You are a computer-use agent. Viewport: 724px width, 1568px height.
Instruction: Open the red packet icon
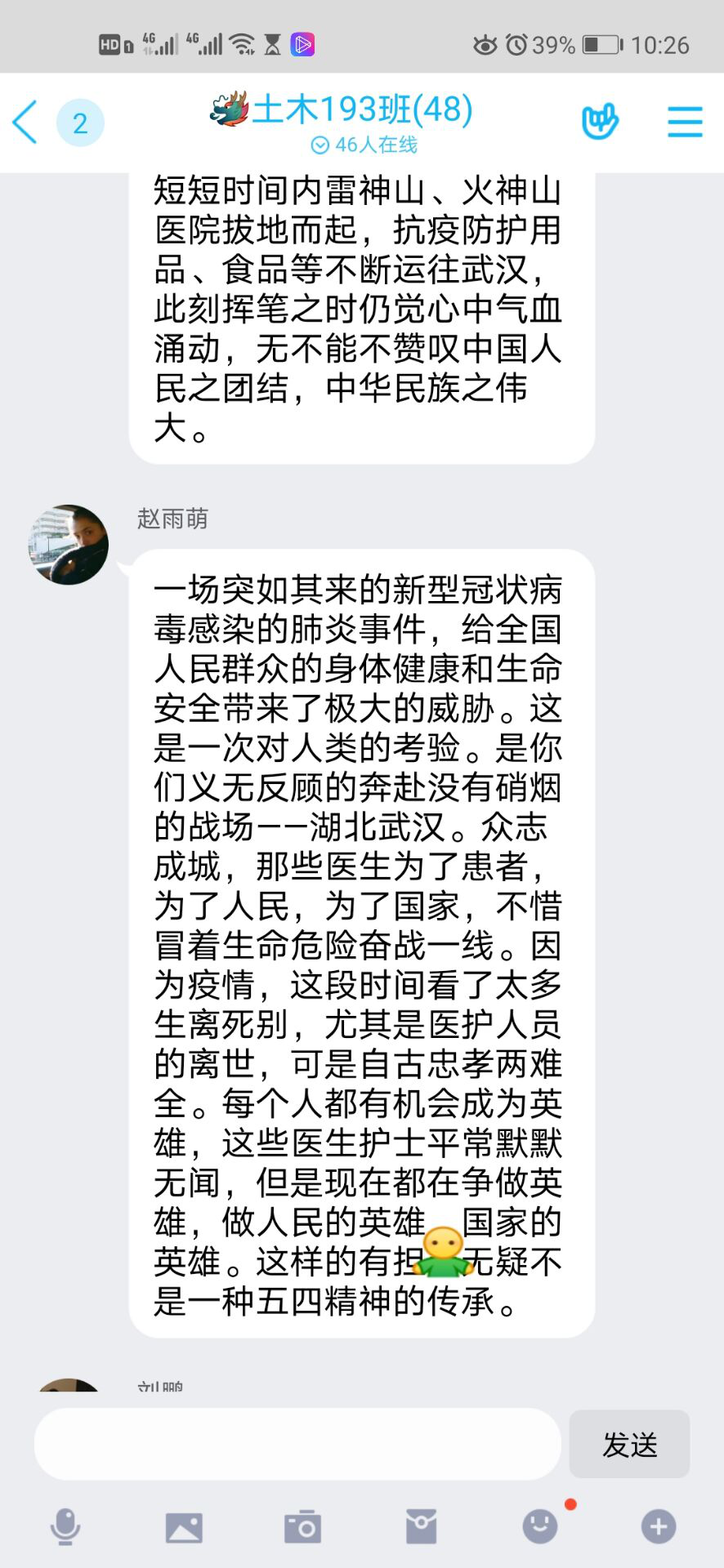(x=421, y=1526)
